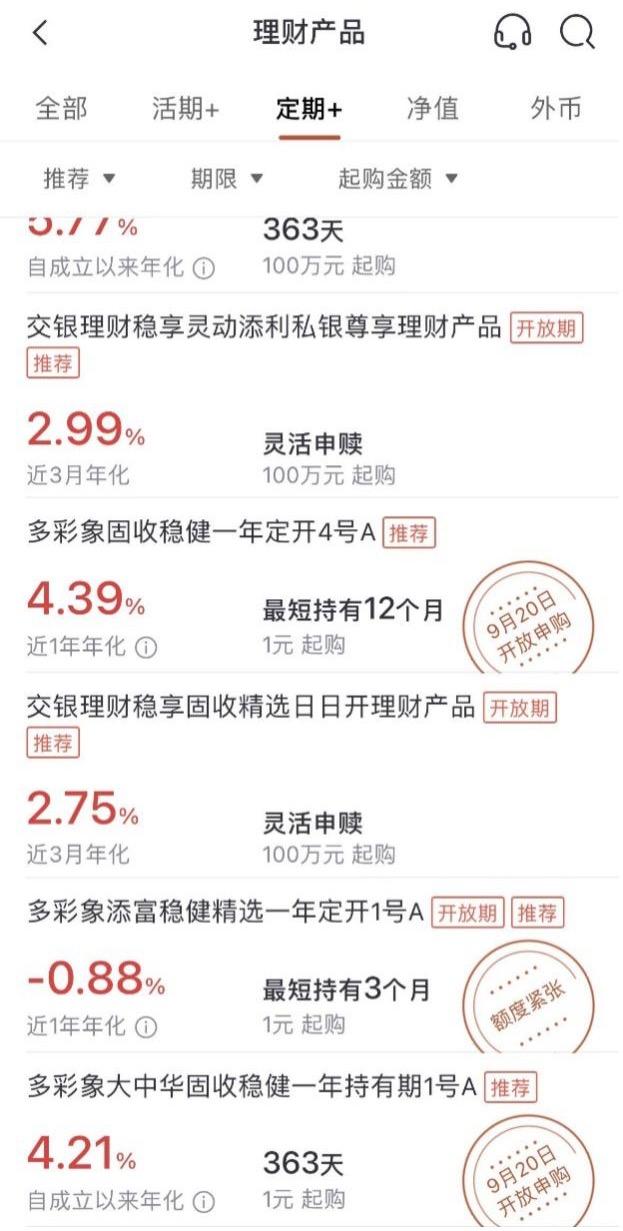Open the search magnifier icon
The image size is (623, 1231).
[577, 33]
